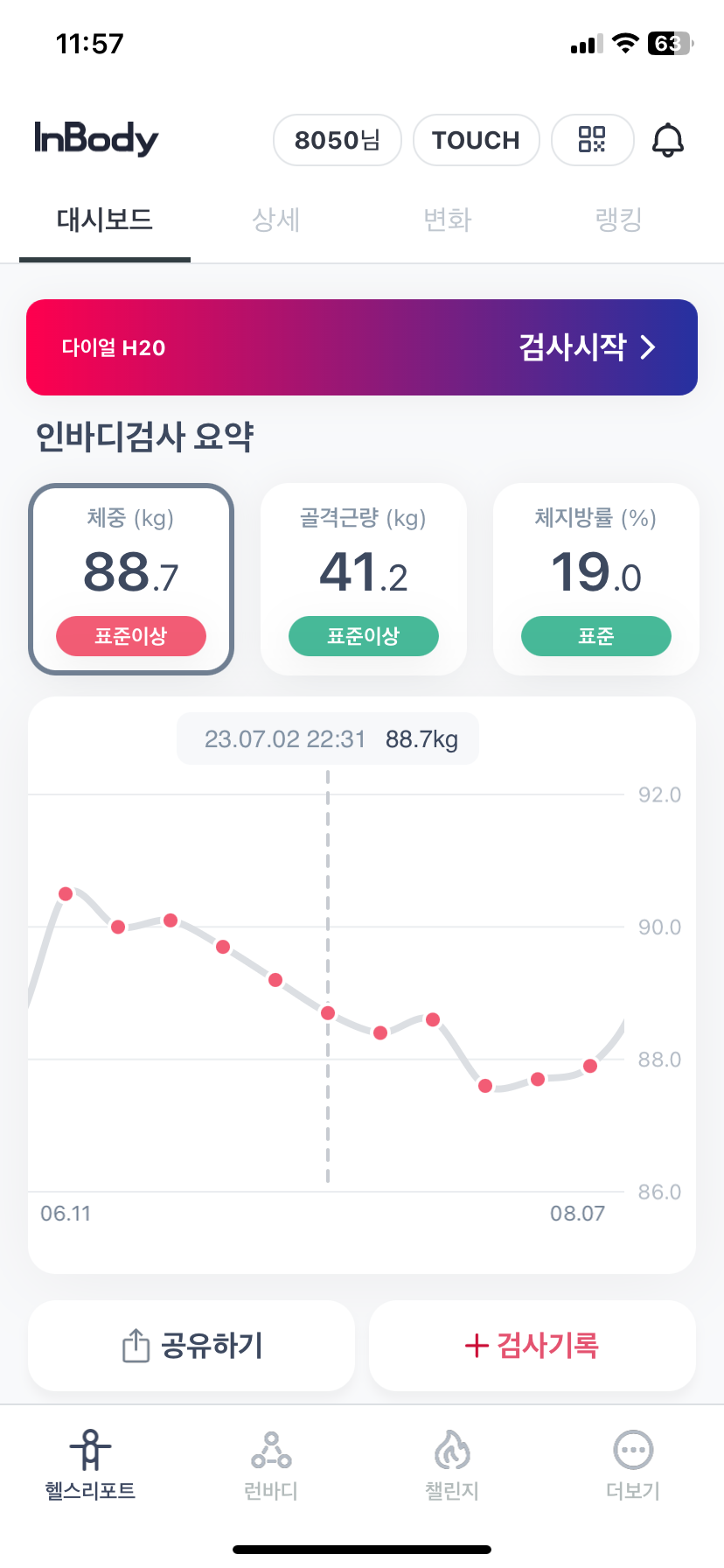
Task: Open the 8050님 profile button
Action: 337,139
